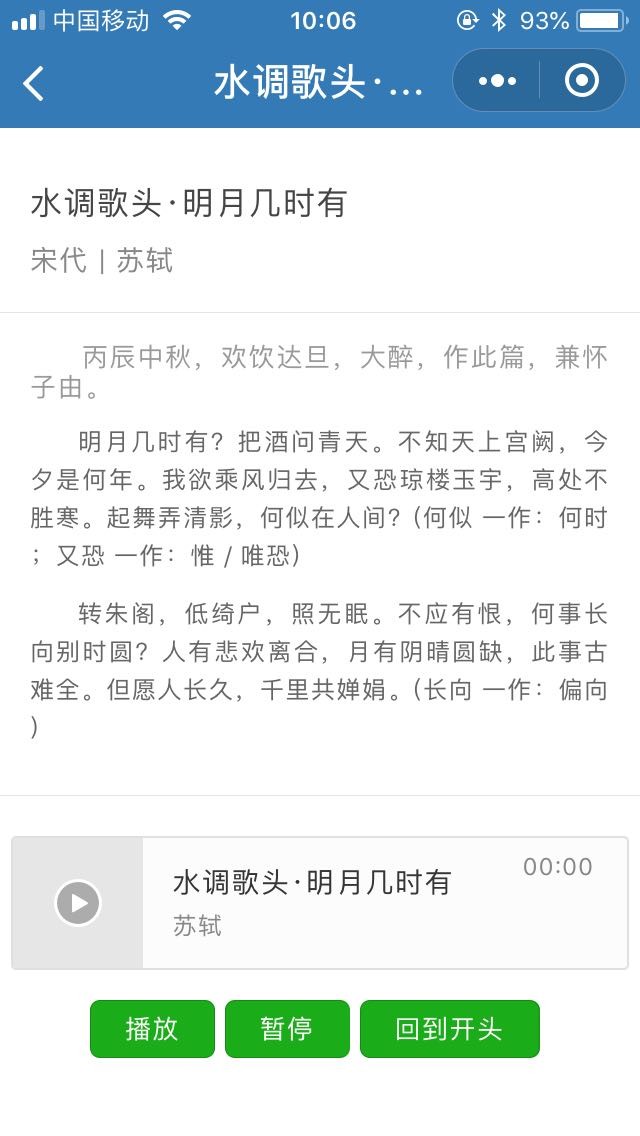The width and height of the screenshot is (640, 1136).
Task: Pause the recitation with 暂停
Action: tap(287, 1029)
